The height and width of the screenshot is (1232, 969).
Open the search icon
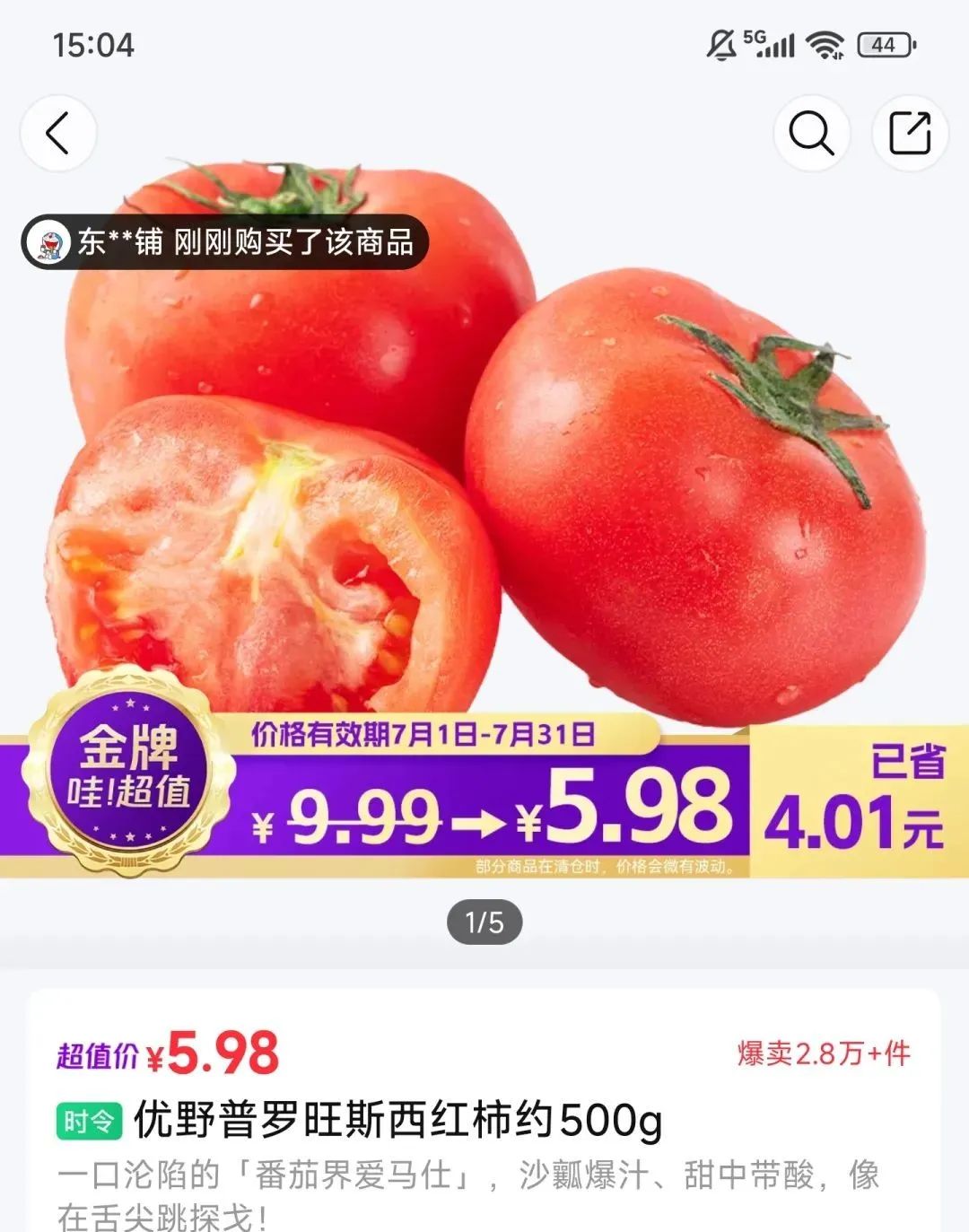811,135
